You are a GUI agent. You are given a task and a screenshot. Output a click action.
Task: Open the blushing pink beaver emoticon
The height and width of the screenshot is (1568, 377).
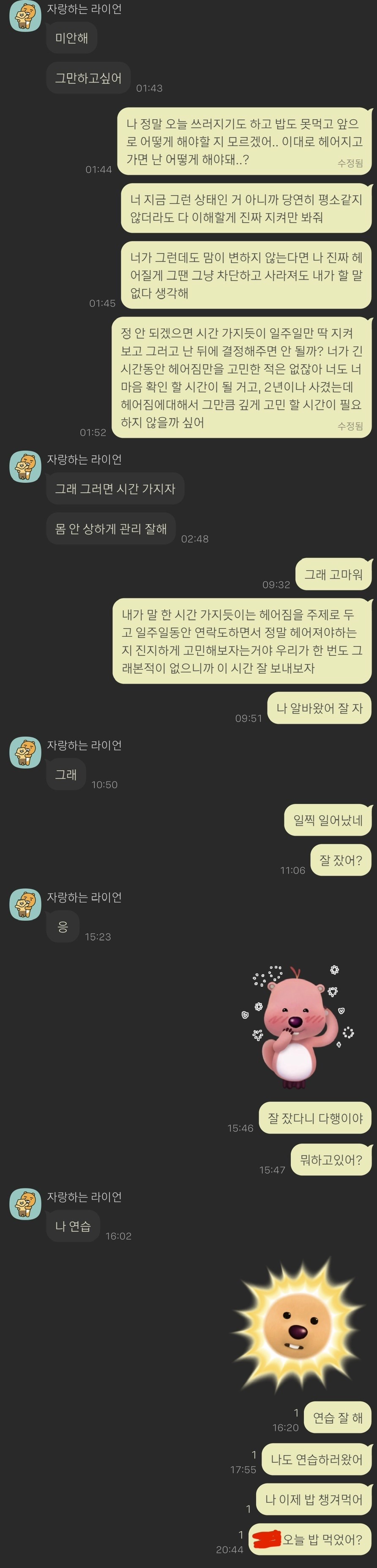pyautogui.click(x=298, y=1026)
